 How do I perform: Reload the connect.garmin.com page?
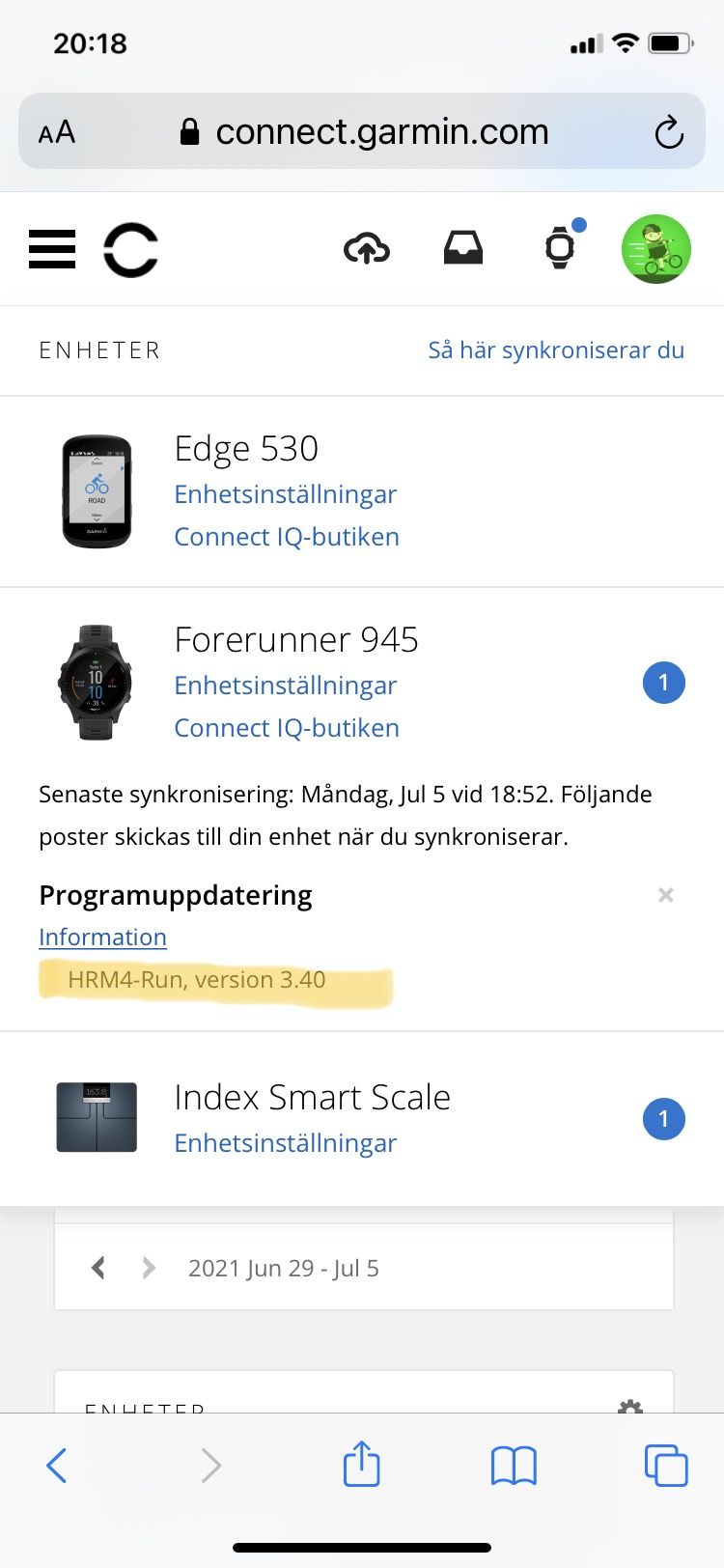669,132
